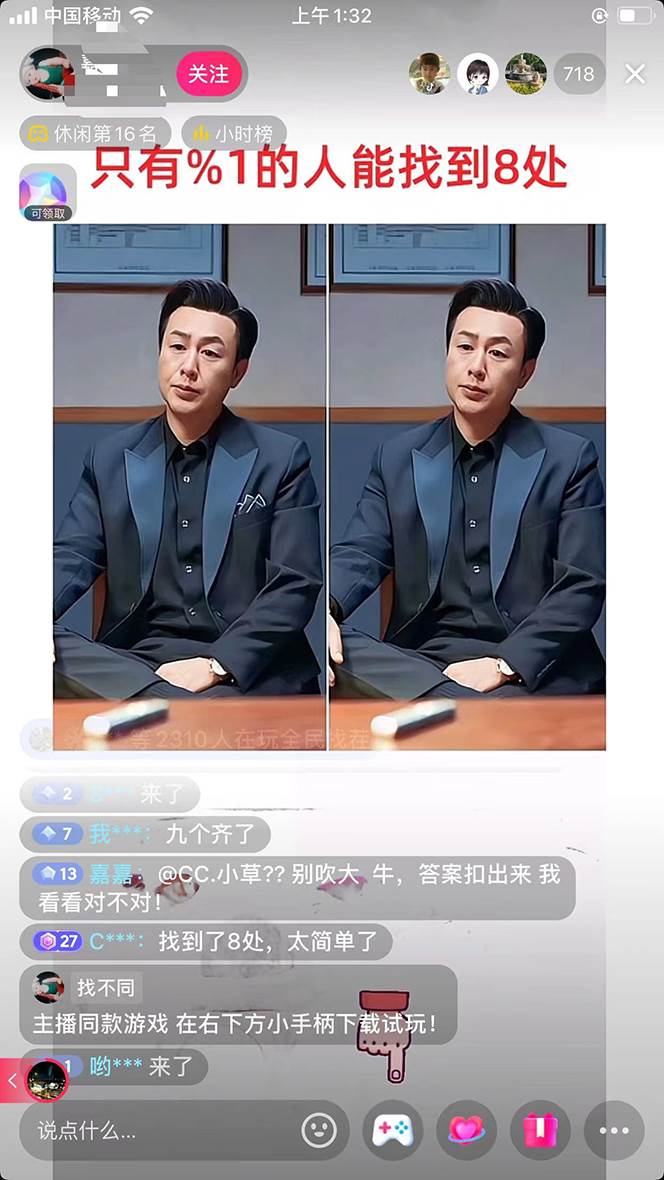The image size is (664, 1180).
Task: Close the live stream
Action: [634, 74]
